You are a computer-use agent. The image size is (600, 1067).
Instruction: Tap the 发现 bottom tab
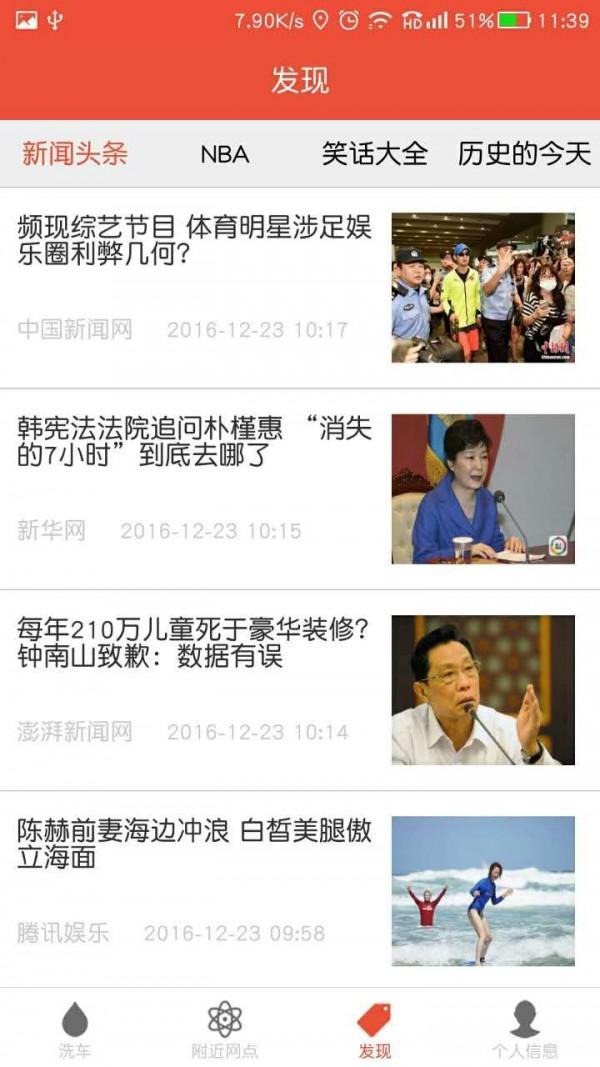tap(375, 1030)
